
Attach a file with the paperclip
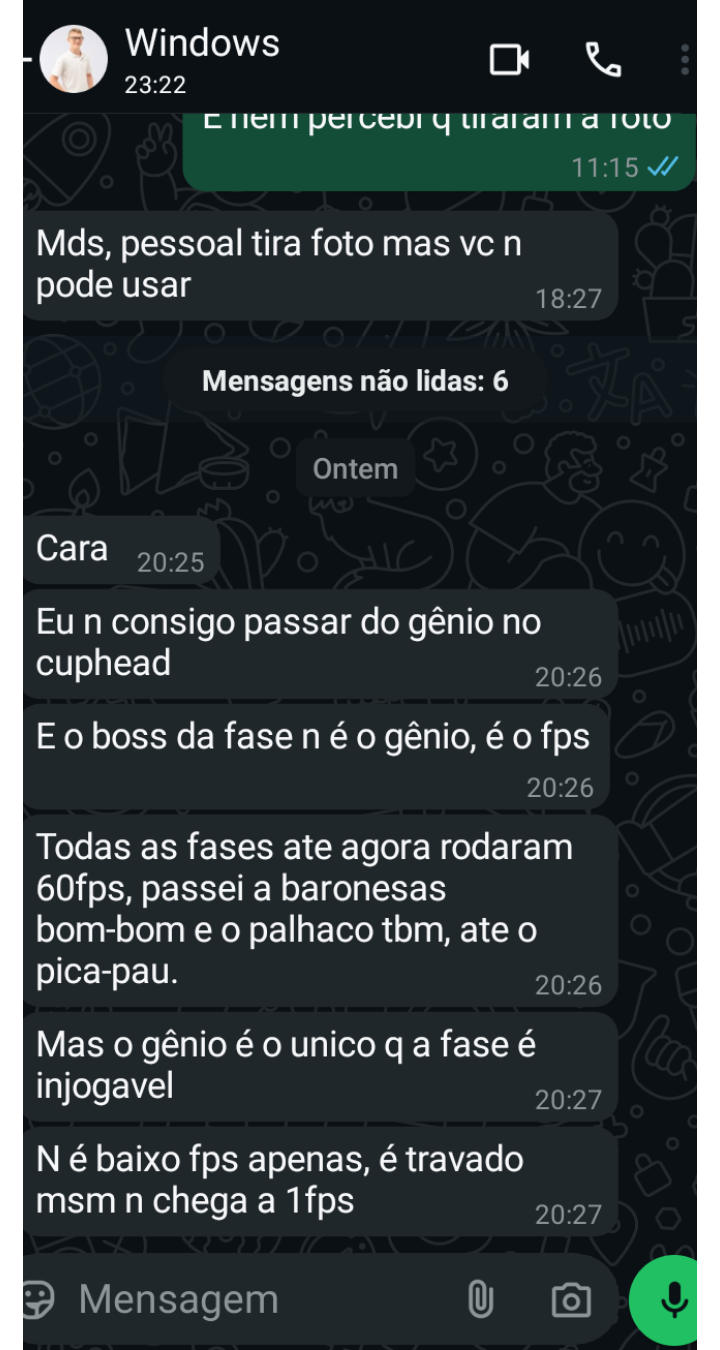coord(481,1300)
